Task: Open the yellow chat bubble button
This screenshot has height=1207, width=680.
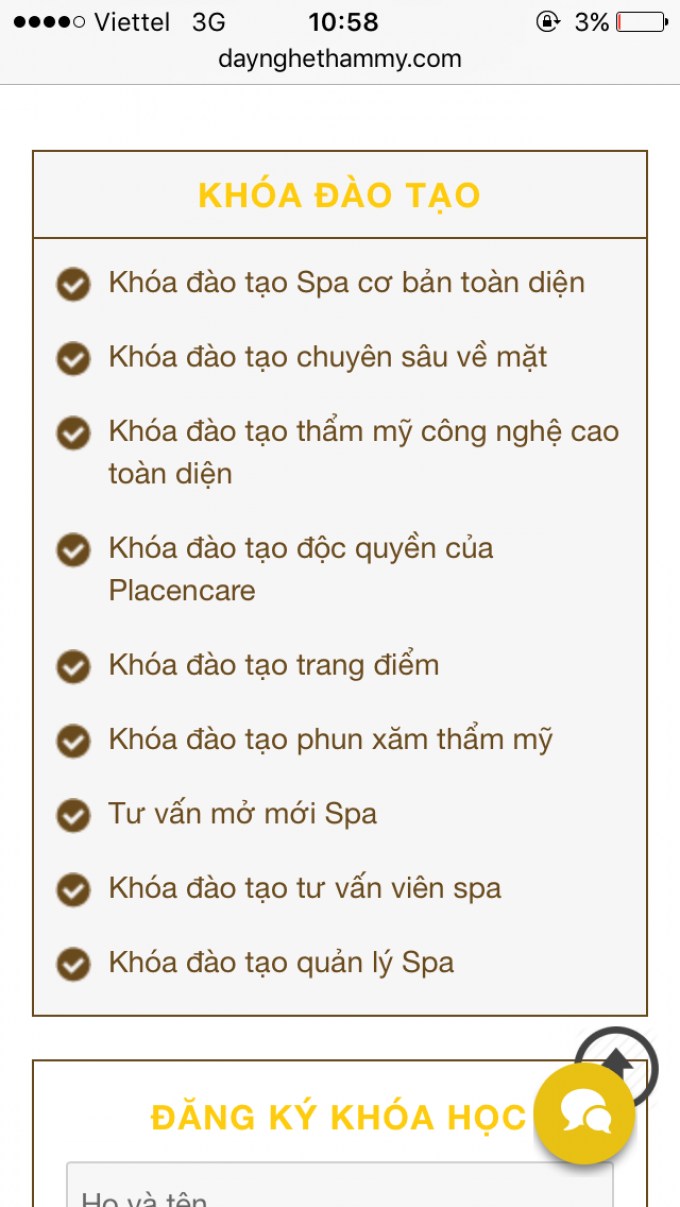Action: click(x=585, y=1114)
